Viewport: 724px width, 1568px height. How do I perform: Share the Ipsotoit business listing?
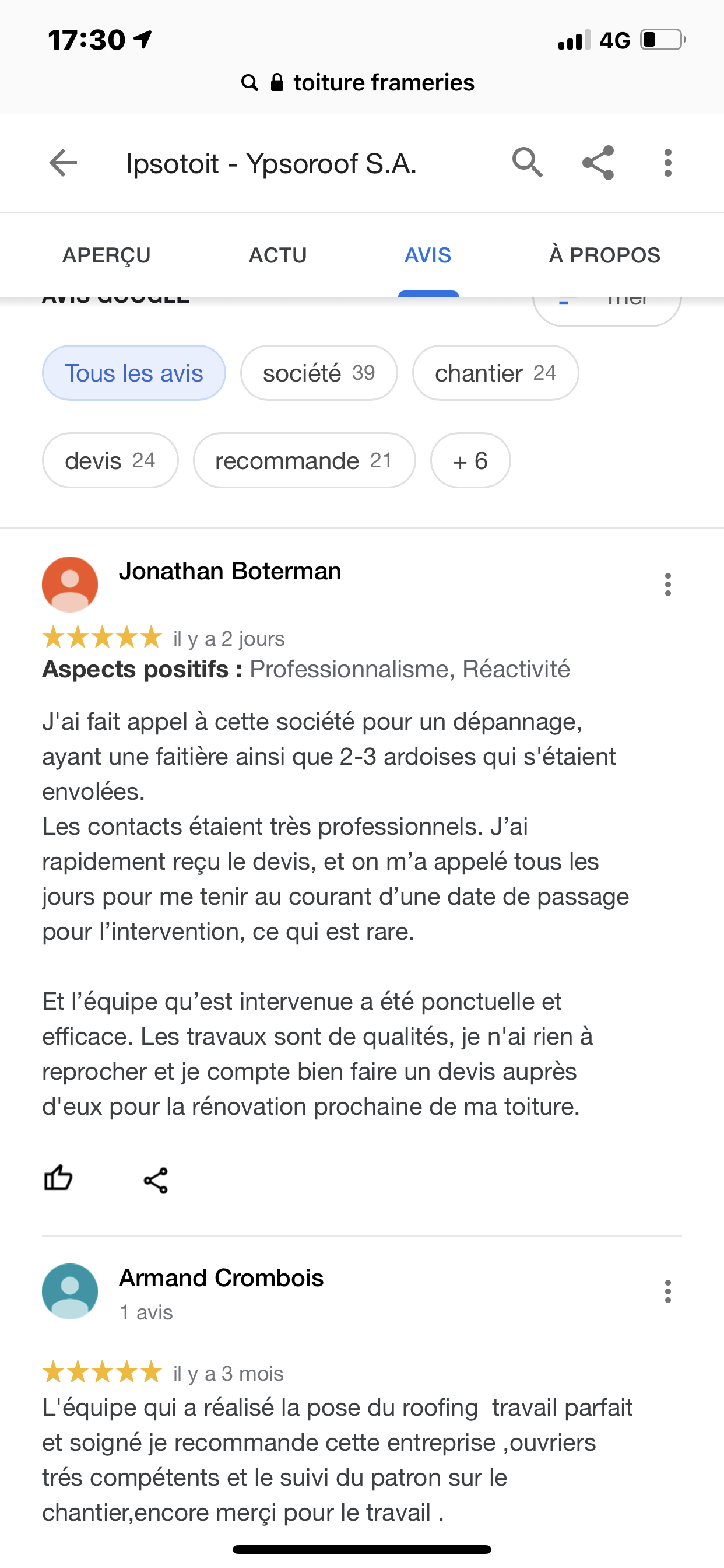coord(598,163)
